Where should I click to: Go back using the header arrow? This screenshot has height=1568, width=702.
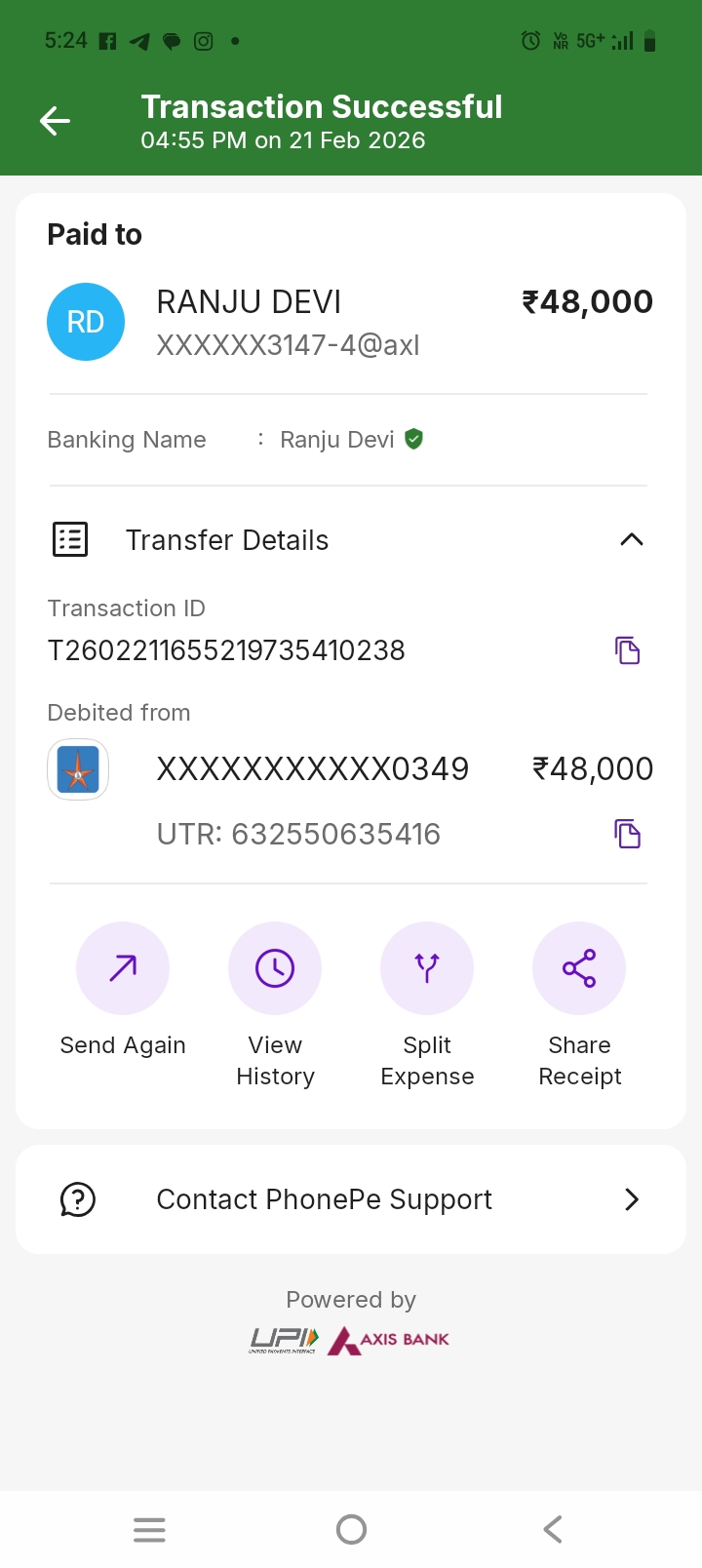coord(56,121)
